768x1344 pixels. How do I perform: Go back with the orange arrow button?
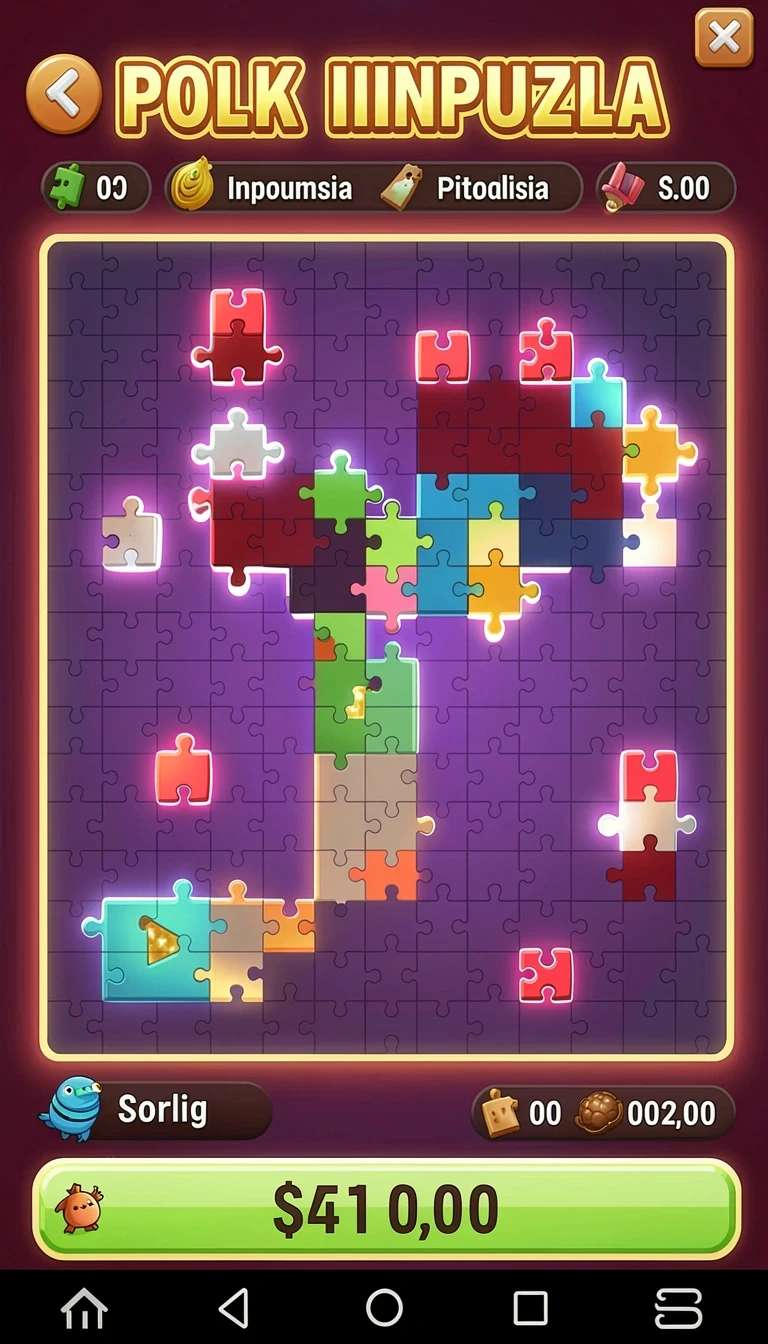pyautogui.click(x=63, y=94)
